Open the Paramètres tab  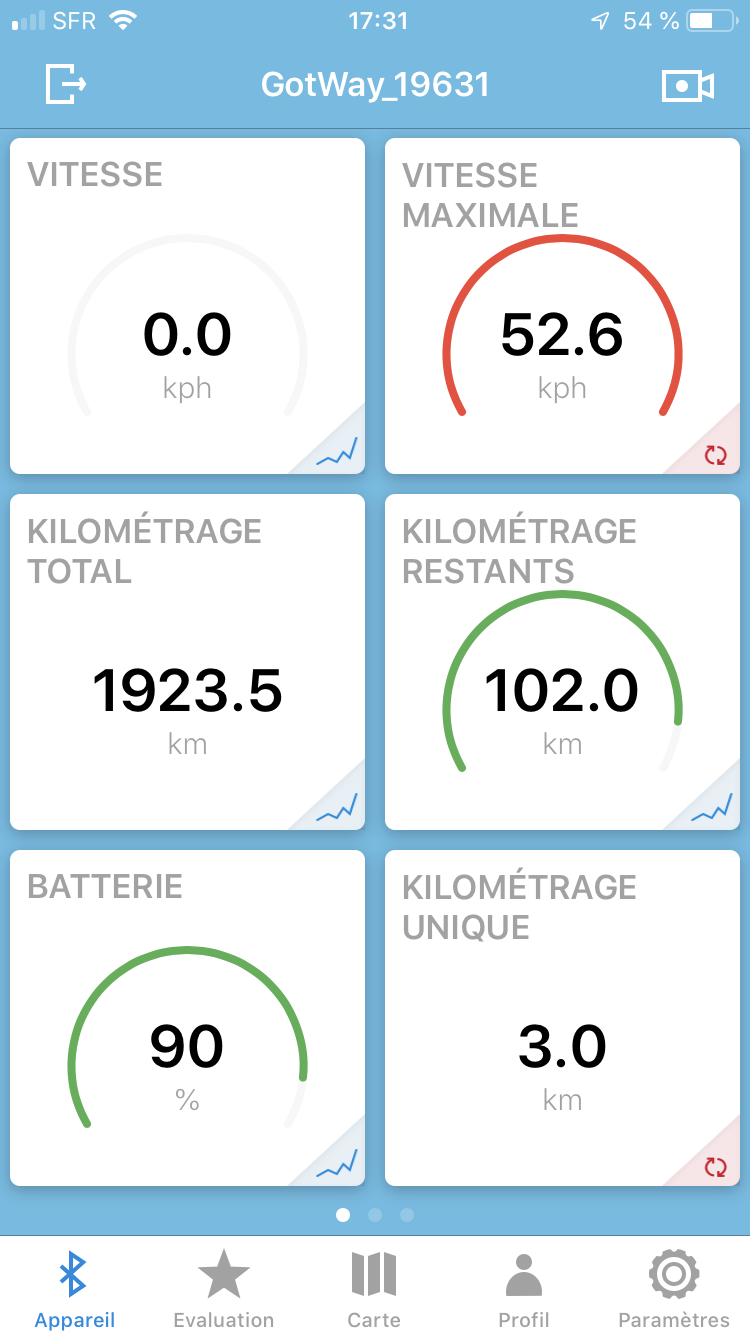(x=674, y=1289)
